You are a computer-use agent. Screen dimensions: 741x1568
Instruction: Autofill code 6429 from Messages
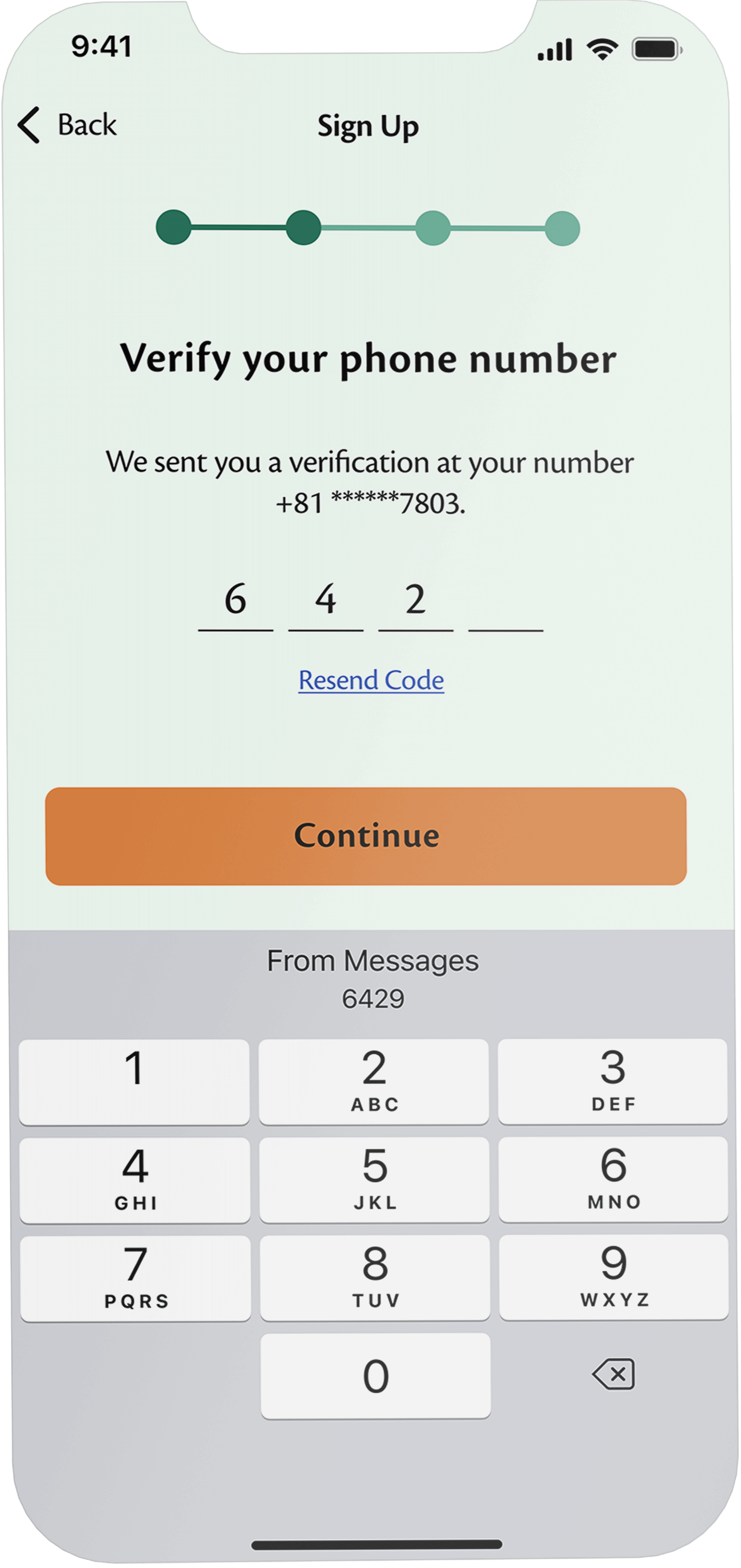click(x=373, y=979)
